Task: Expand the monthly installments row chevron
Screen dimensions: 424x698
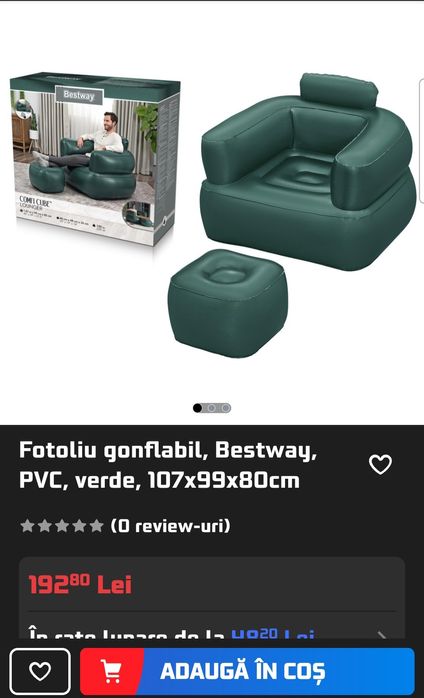Action: [x=382, y=636]
